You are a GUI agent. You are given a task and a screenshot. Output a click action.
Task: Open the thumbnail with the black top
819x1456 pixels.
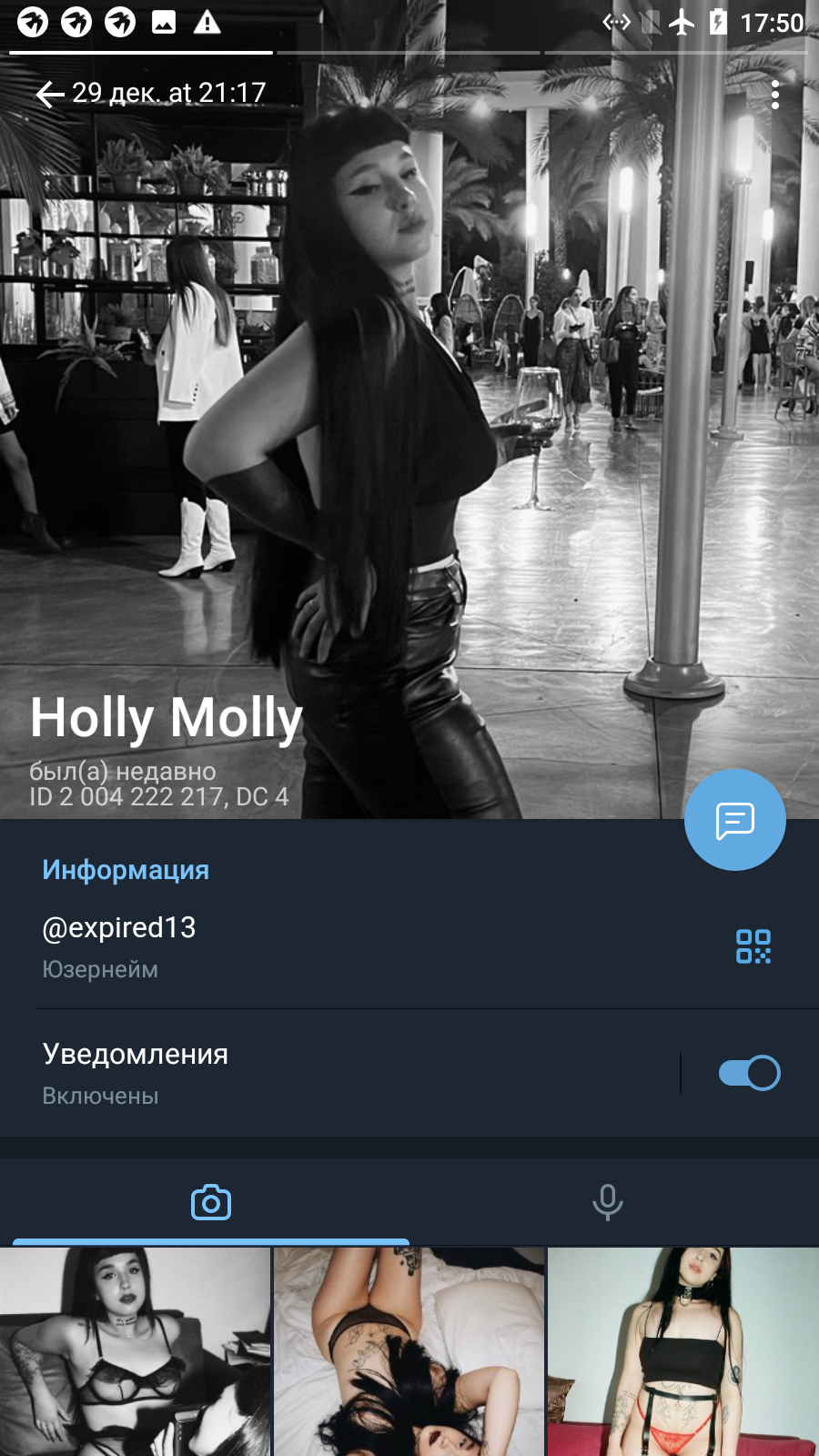coord(683,1352)
